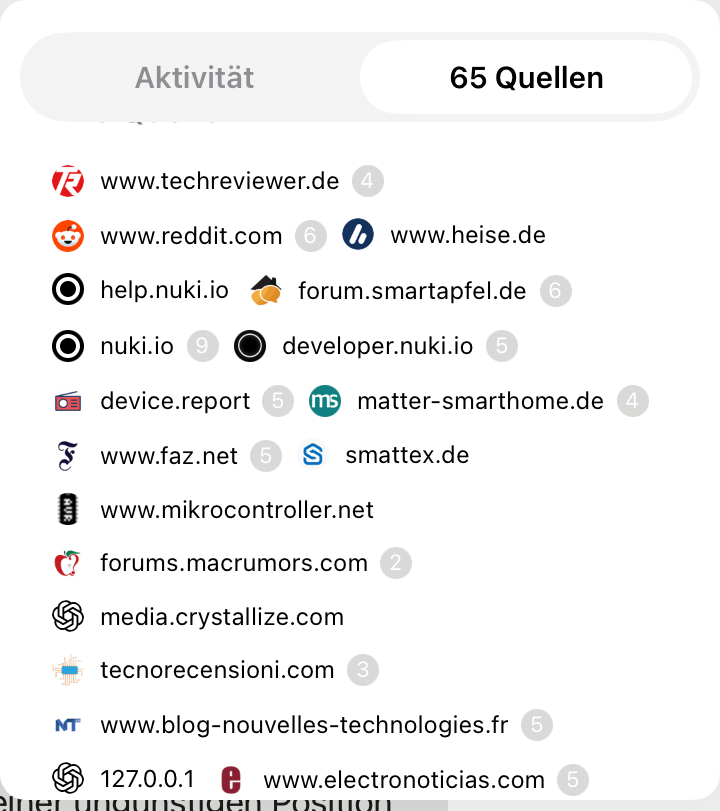This screenshot has width=720, height=811.
Task: Open media.crystallize.com source
Action: click(x=222, y=617)
